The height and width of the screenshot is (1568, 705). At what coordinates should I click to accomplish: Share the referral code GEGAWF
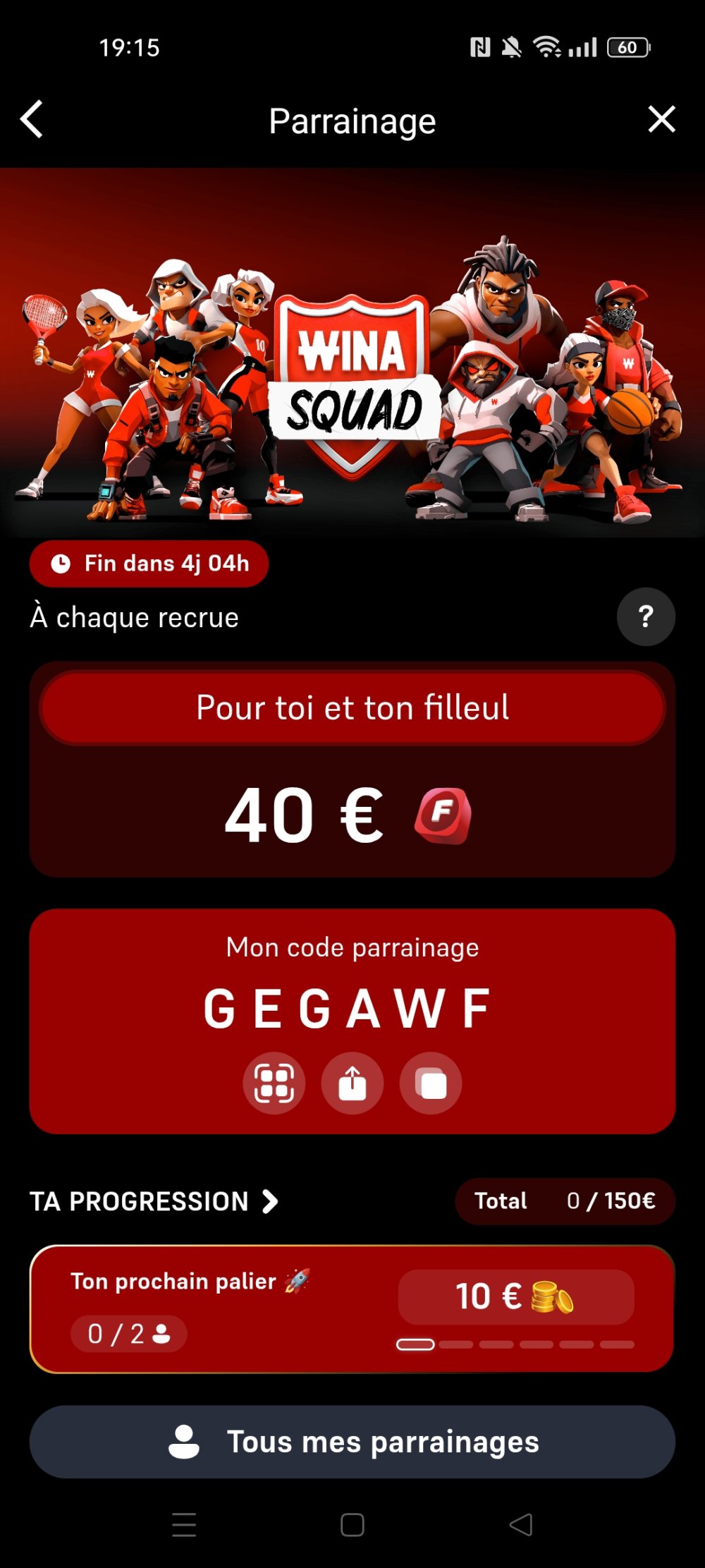pos(352,1083)
